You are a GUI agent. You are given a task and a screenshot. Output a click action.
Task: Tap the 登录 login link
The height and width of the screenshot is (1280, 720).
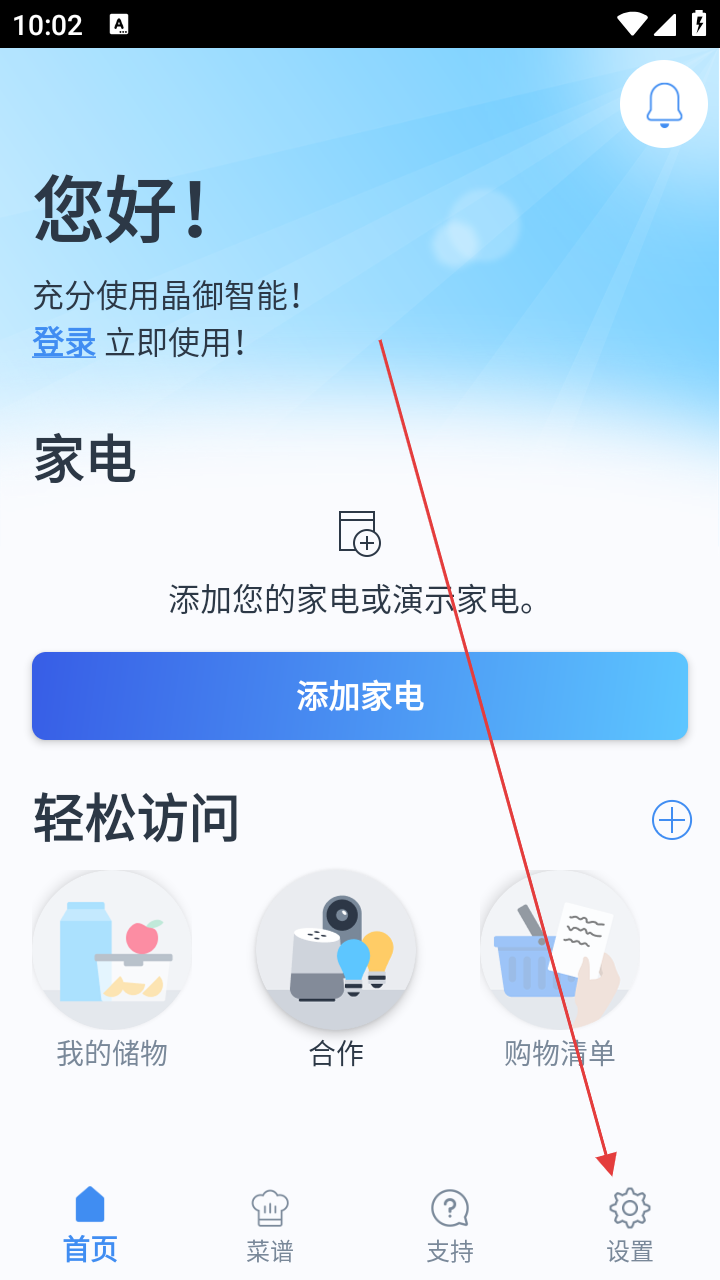[x=64, y=343]
